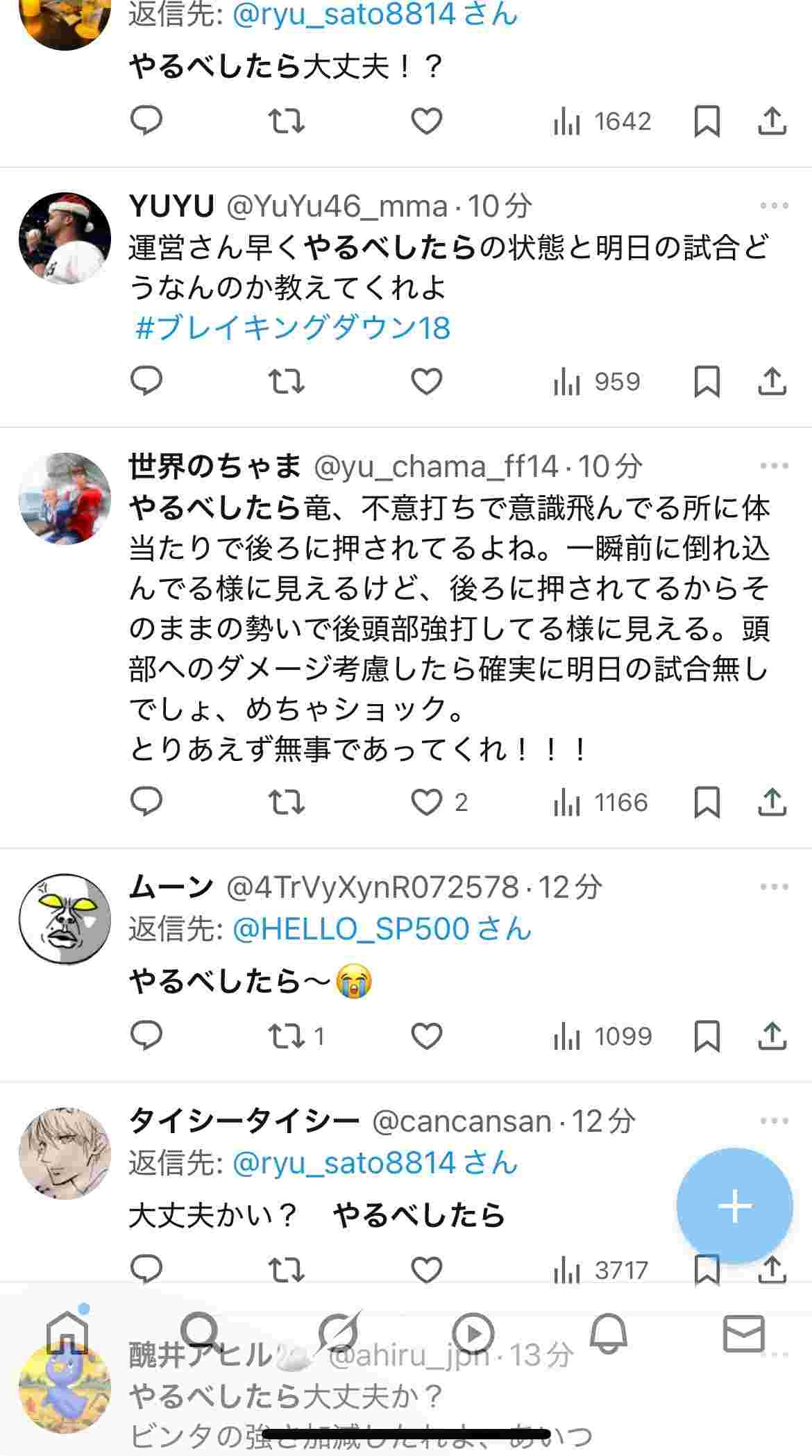Image resolution: width=812 pixels, height=1456 pixels.
Task: Bookmark the post with 1642 views
Action: (x=707, y=122)
